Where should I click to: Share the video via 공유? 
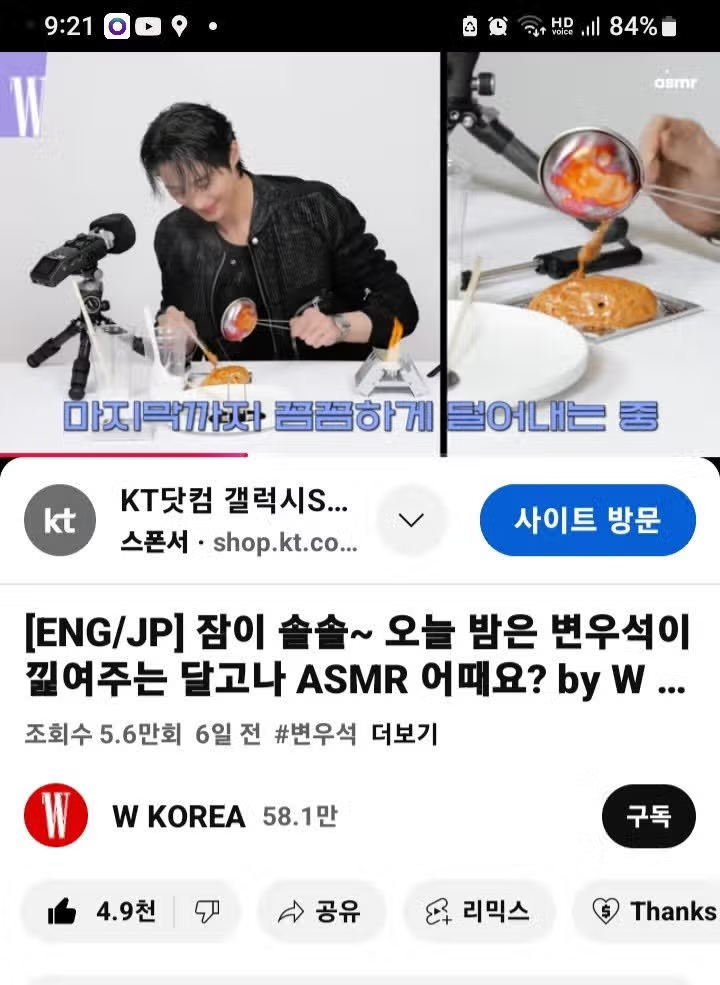(319, 911)
